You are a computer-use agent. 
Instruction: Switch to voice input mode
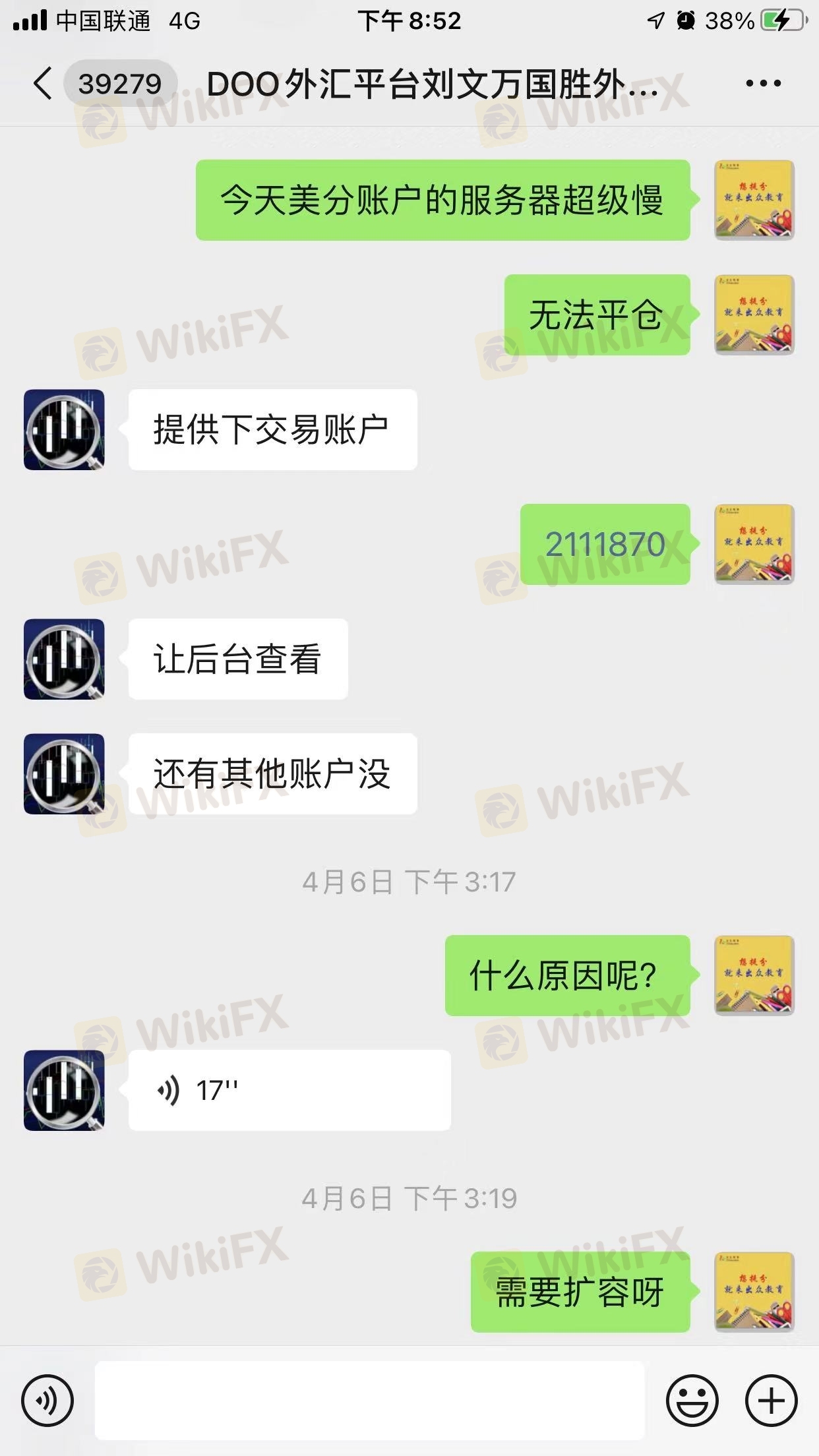tap(47, 1399)
